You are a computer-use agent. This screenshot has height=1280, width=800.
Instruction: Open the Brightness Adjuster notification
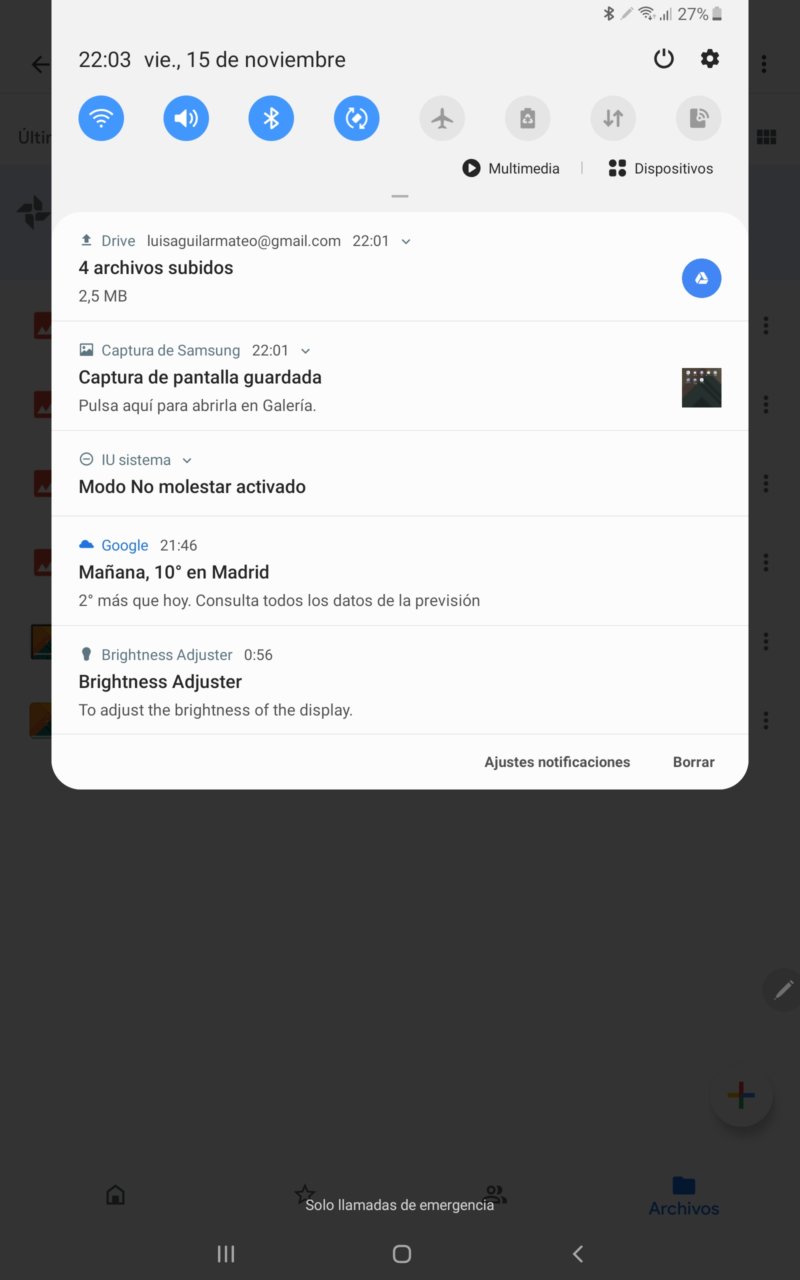click(400, 681)
